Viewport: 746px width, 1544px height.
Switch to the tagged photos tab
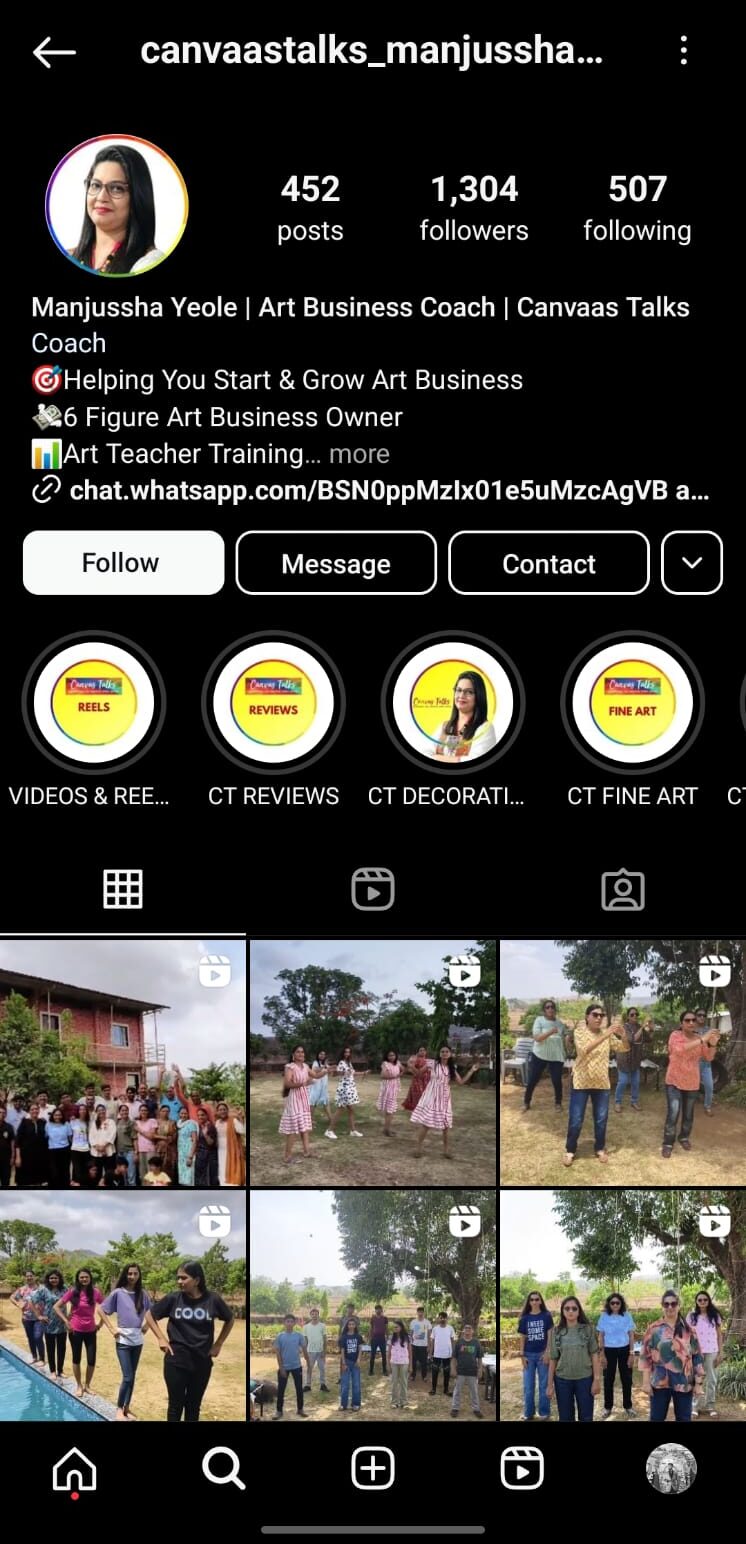(x=622, y=889)
